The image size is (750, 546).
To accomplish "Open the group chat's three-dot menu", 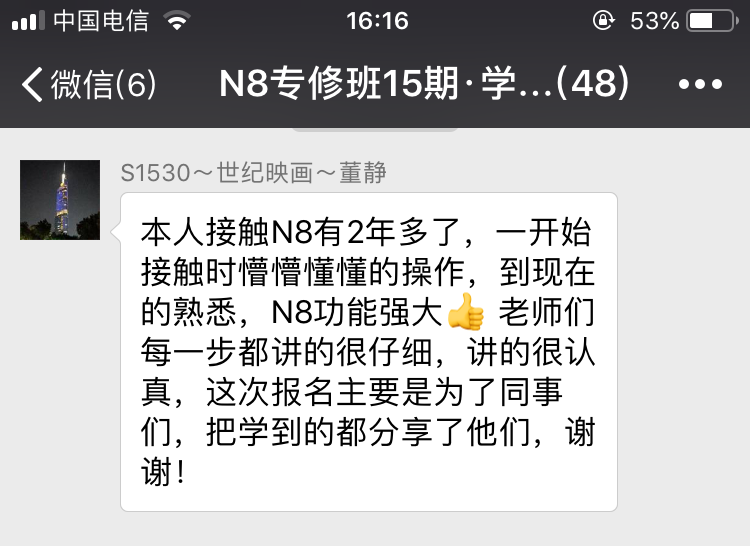I will coord(699,86).
